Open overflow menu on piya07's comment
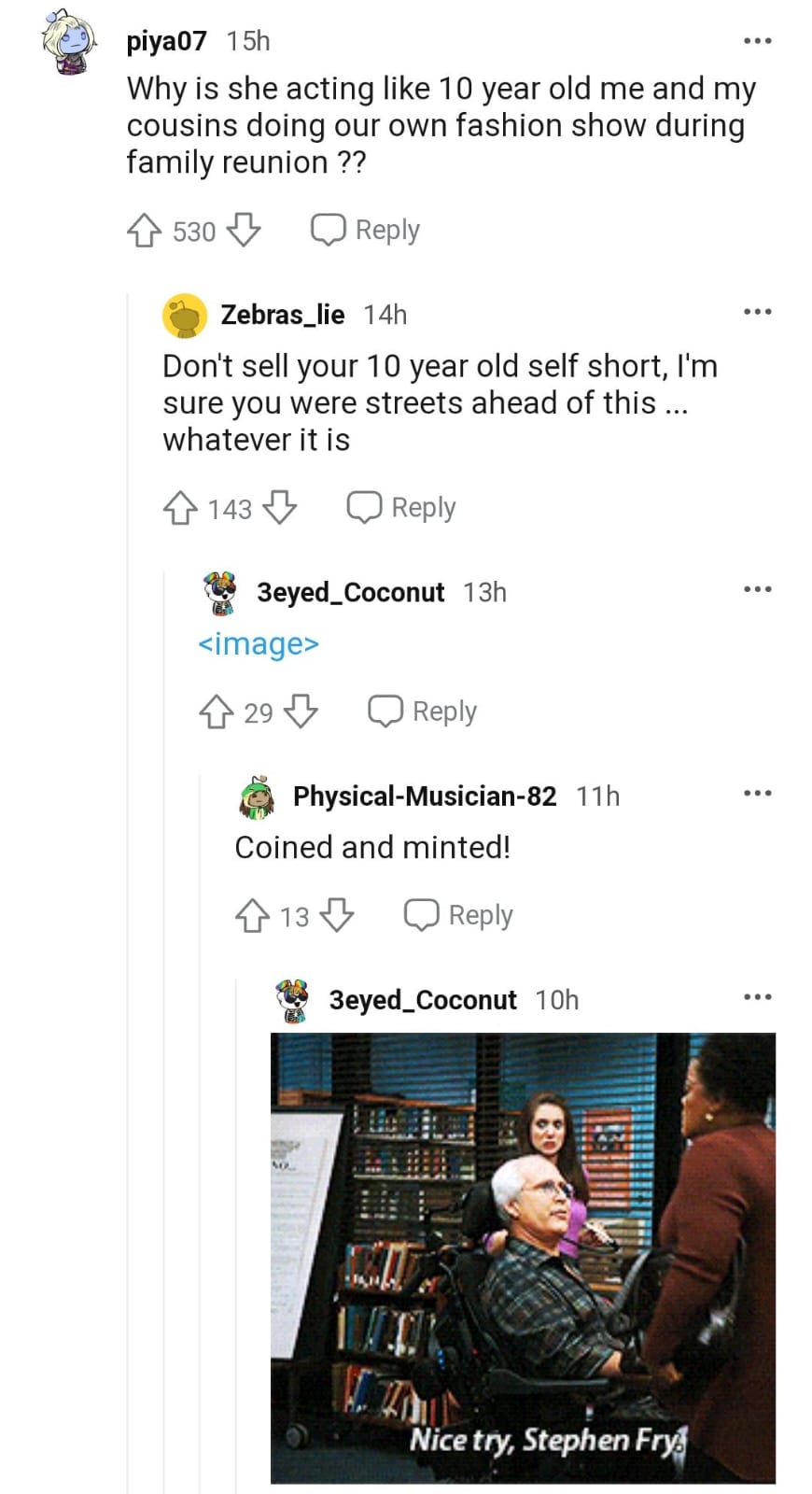 [757, 41]
